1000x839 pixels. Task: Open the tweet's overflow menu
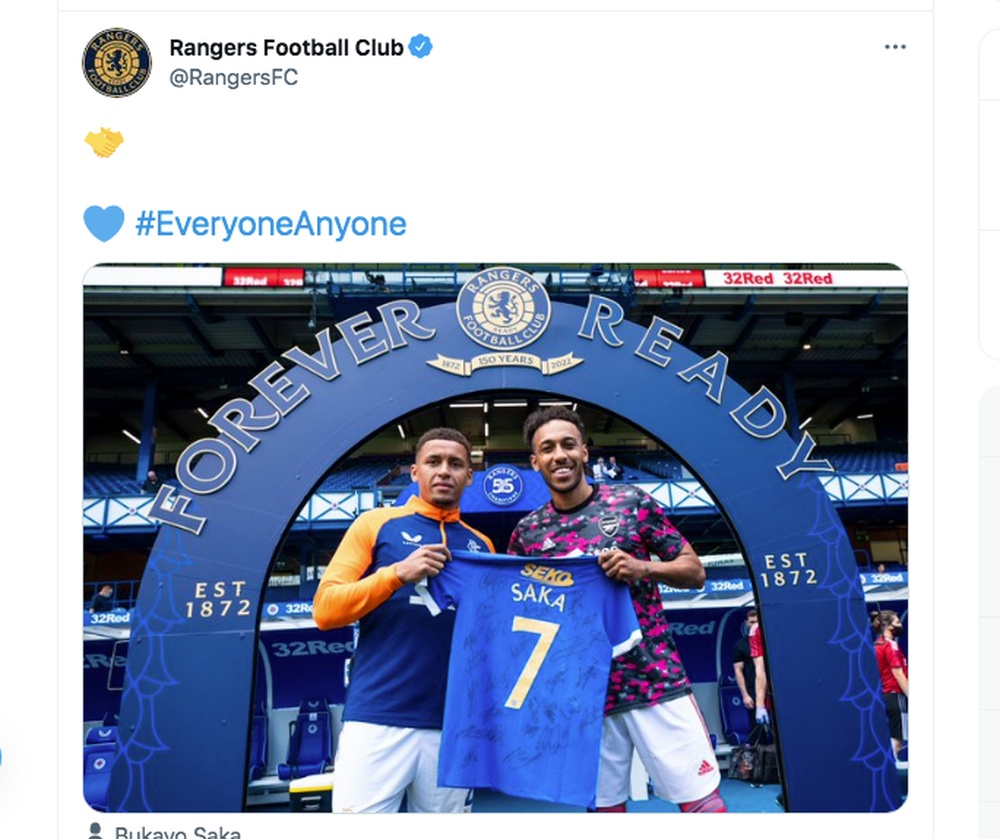pos(895,47)
